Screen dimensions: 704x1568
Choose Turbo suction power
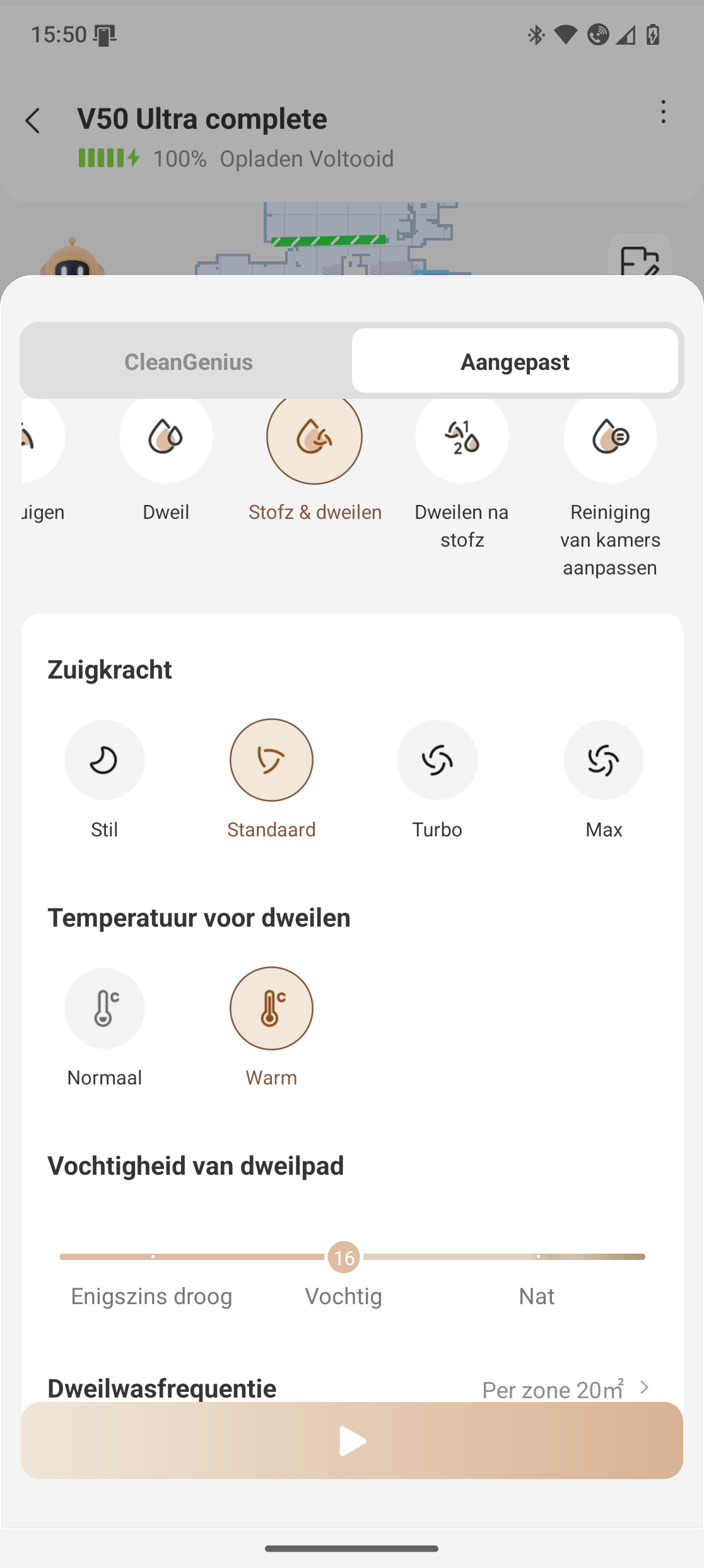point(437,760)
